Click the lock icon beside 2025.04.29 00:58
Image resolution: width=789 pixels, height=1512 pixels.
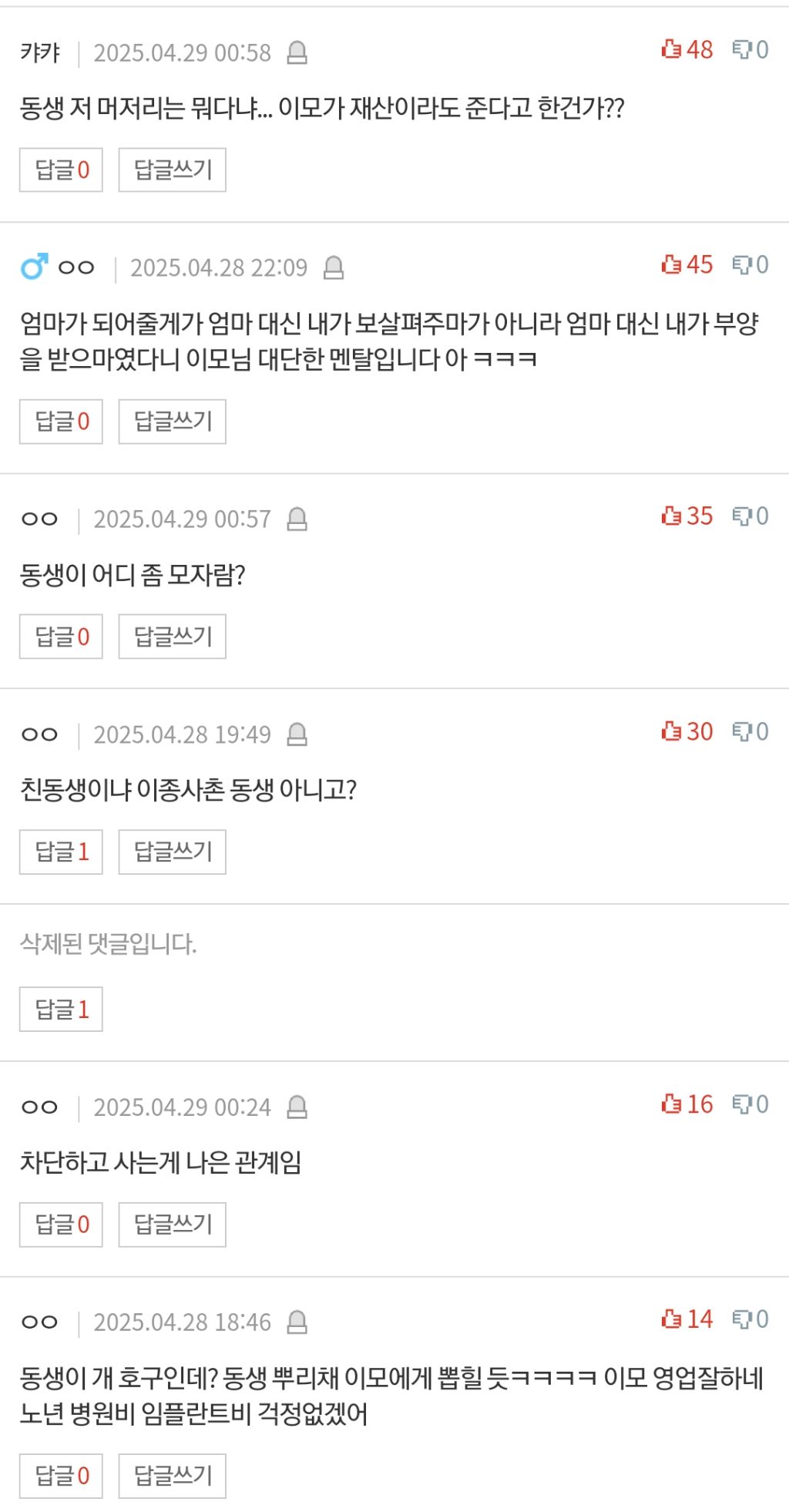[297, 52]
